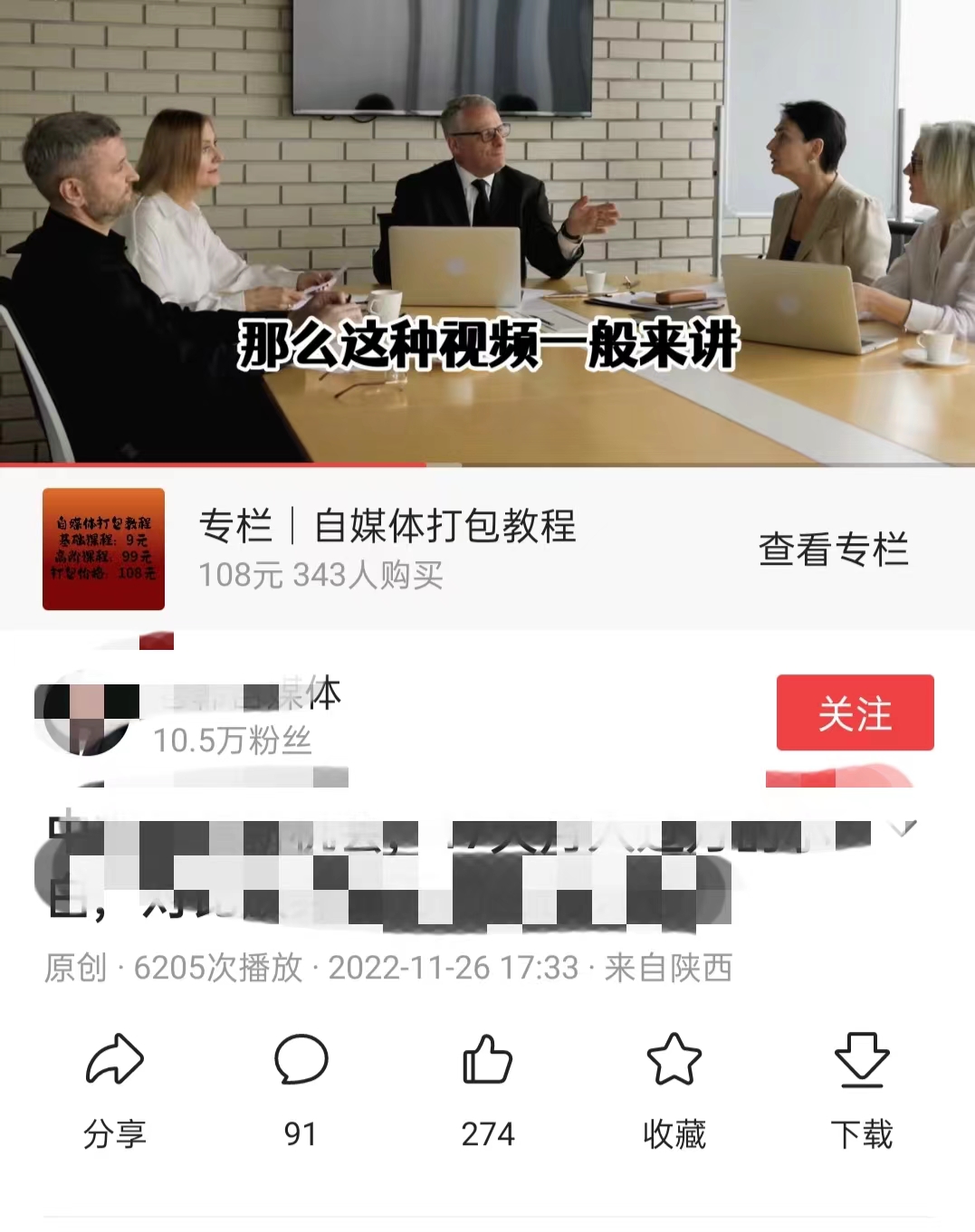This screenshot has height=1232, width=975.
Task: Follow the author with 关注 button
Action: (854, 712)
